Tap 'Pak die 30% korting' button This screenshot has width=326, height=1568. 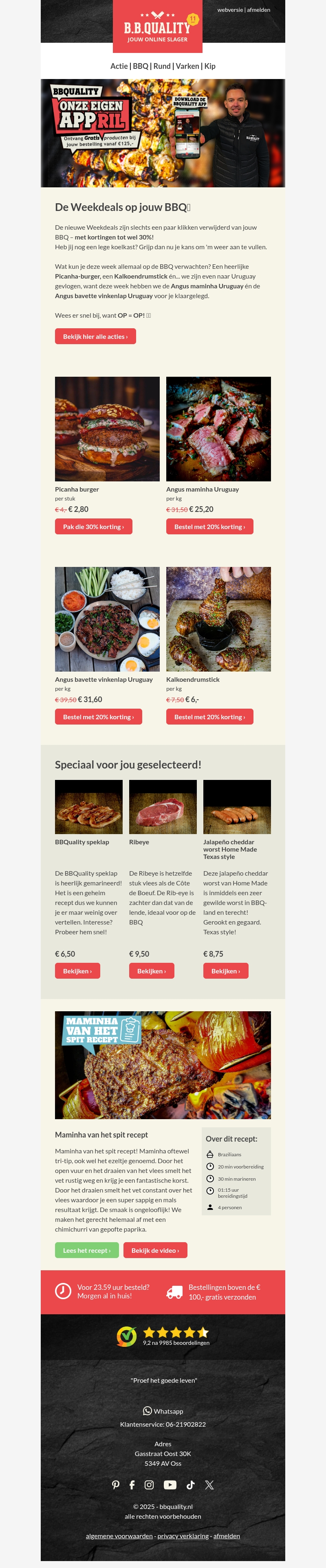(x=93, y=527)
